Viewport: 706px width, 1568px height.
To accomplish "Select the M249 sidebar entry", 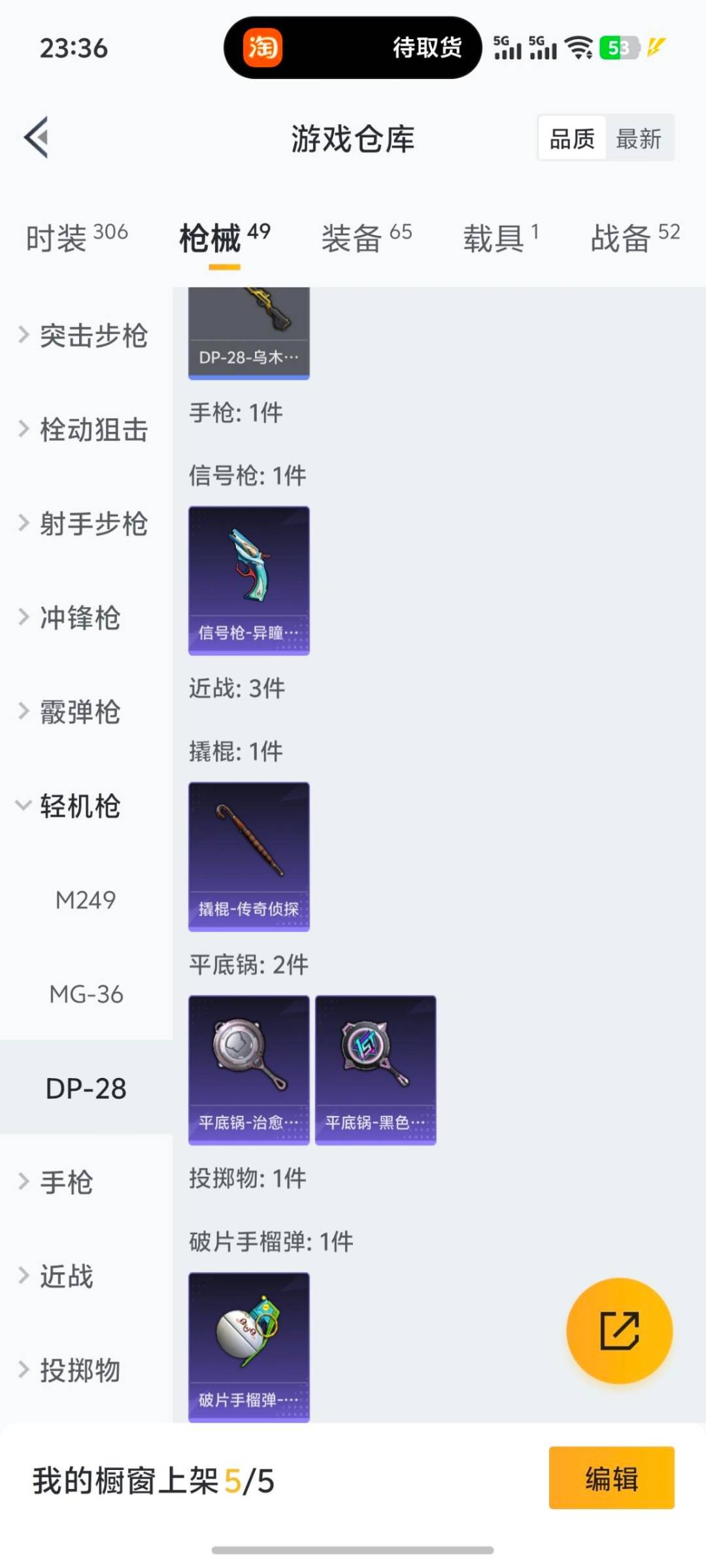I will point(86,900).
